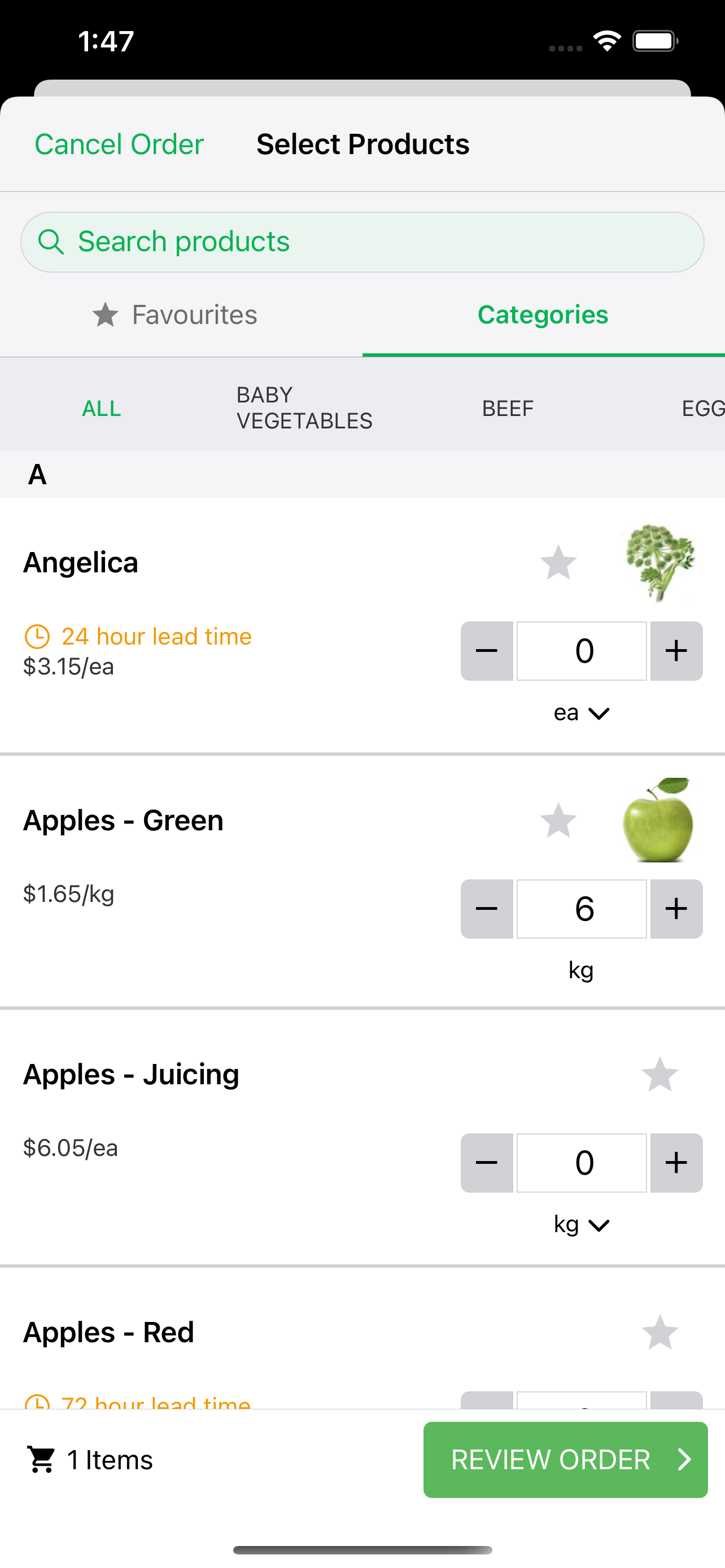Filter by Baby Vegetables category

pyautogui.click(x=304, y=408)
